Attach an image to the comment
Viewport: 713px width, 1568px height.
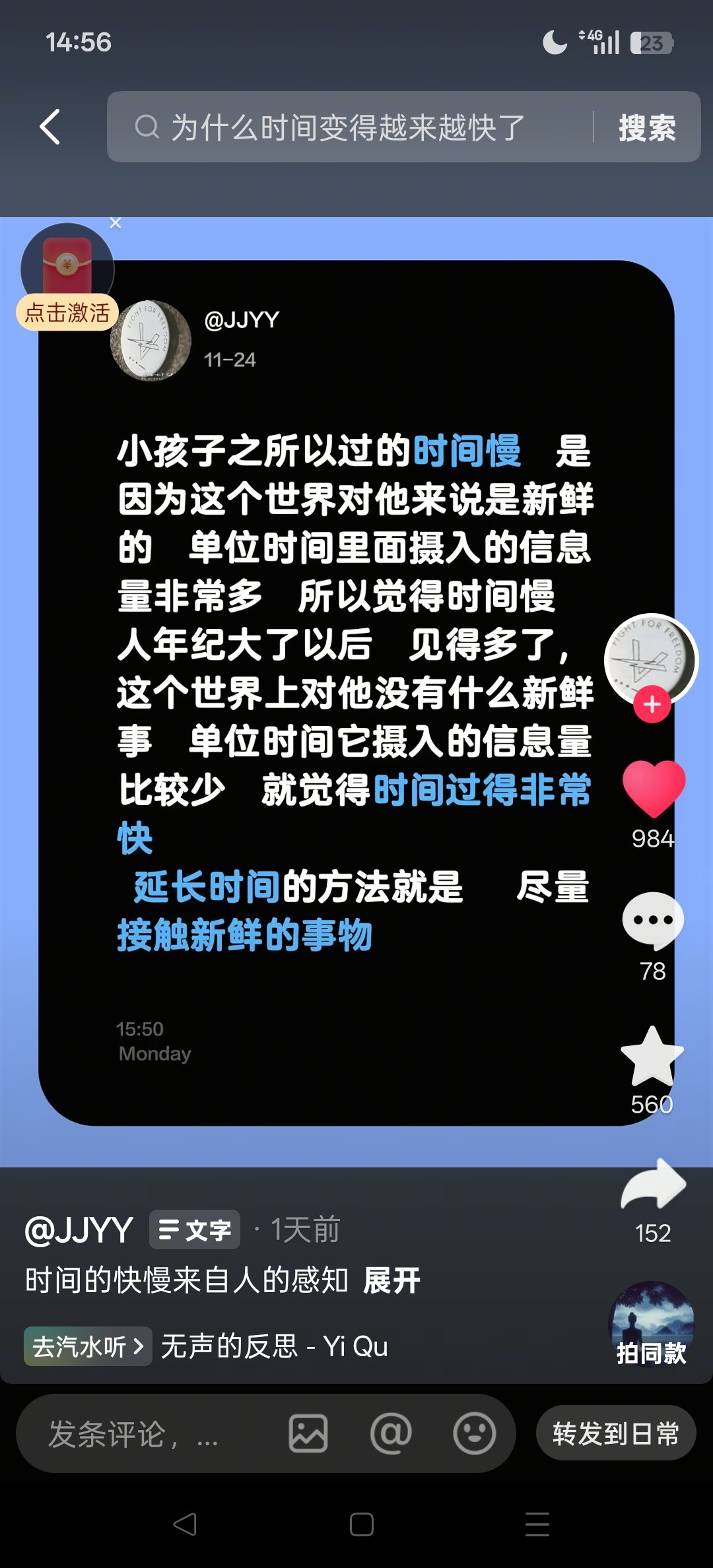[x=308, y=1433]
